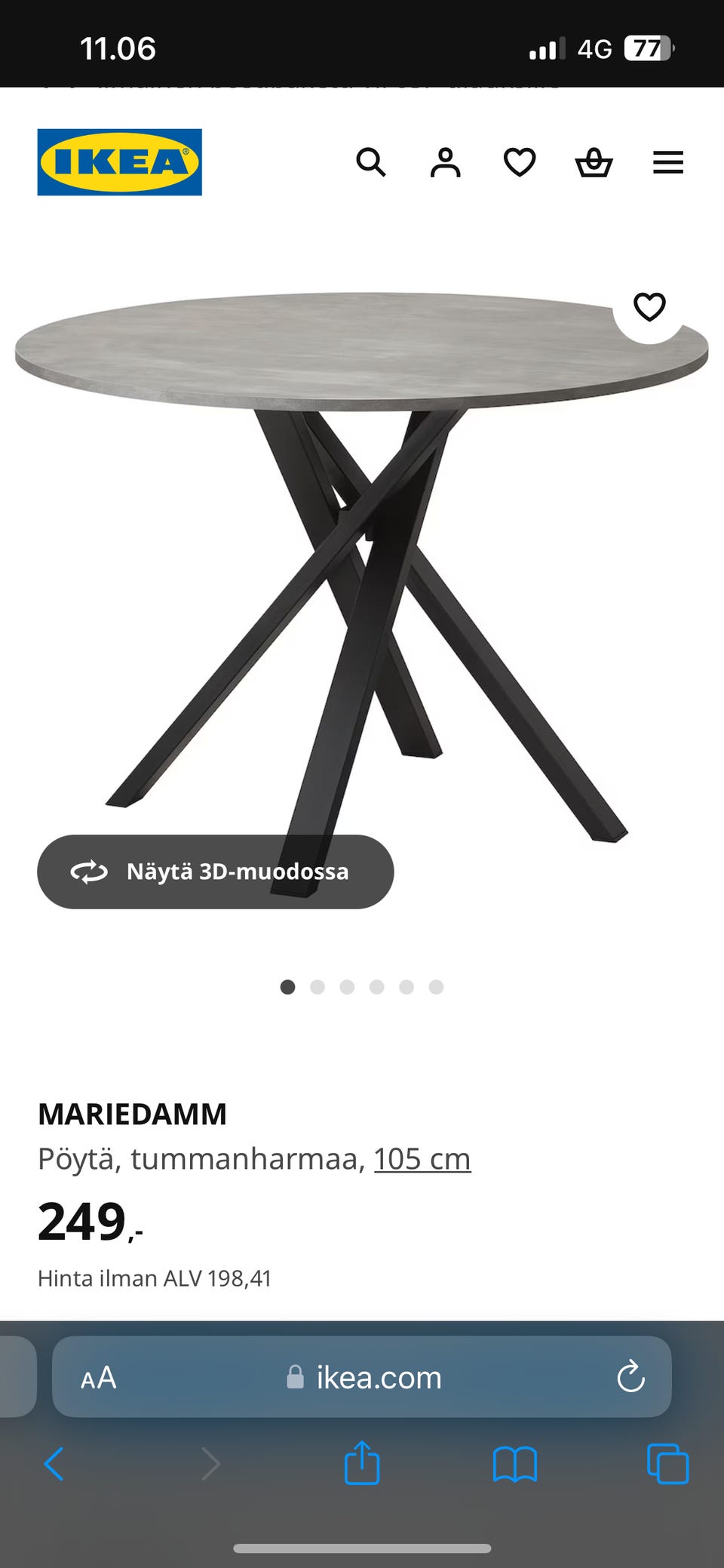Open the favorites list in header
The height and width of the screenshot is (1568, 724).
(520, 162)
